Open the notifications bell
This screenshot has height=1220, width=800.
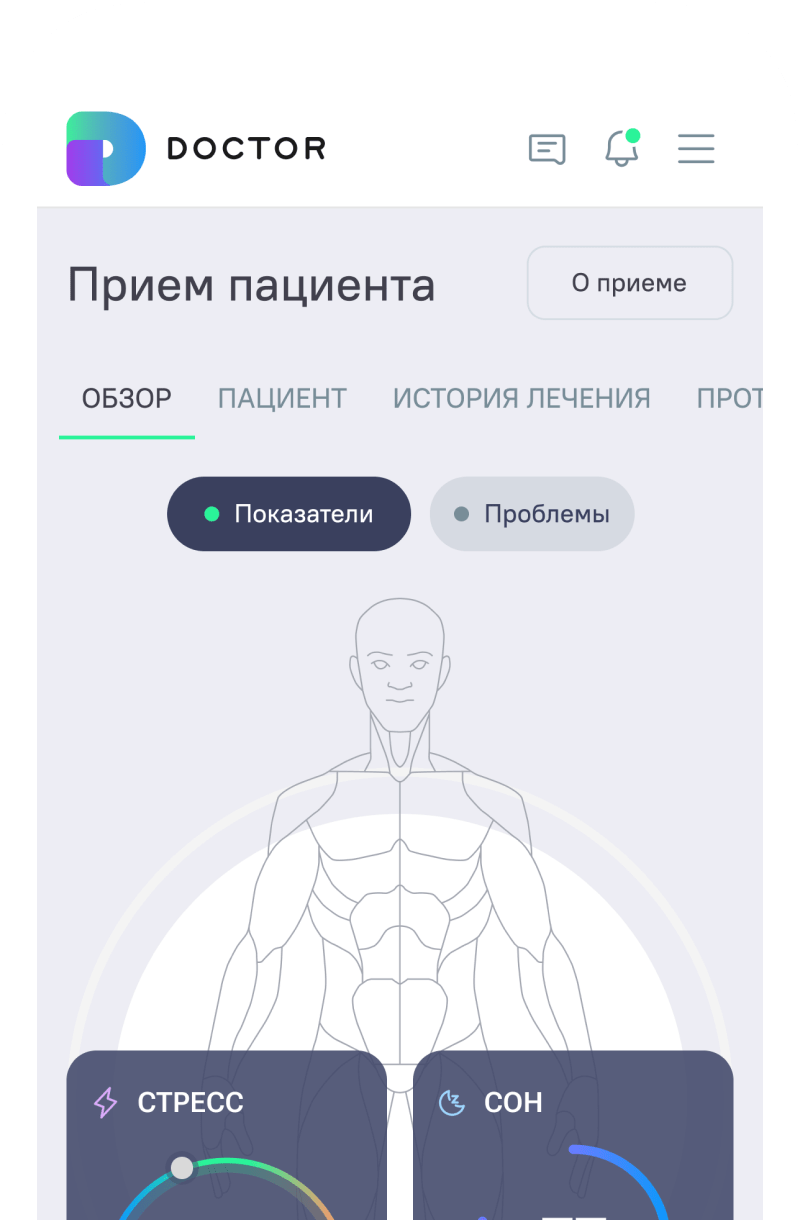click(621, 148)
